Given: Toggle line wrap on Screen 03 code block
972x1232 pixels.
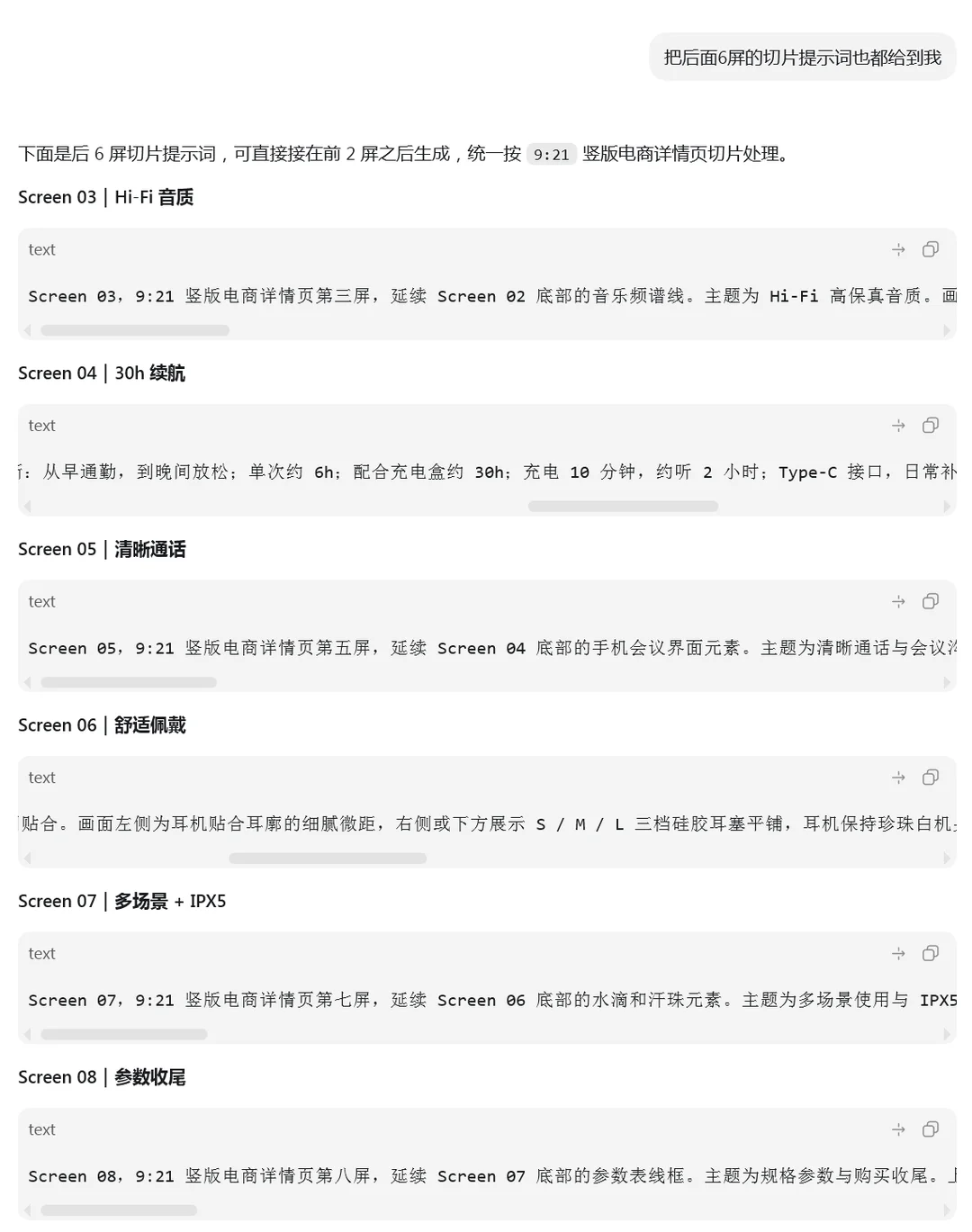Looking at the screenshot, I should coord(898,249).
